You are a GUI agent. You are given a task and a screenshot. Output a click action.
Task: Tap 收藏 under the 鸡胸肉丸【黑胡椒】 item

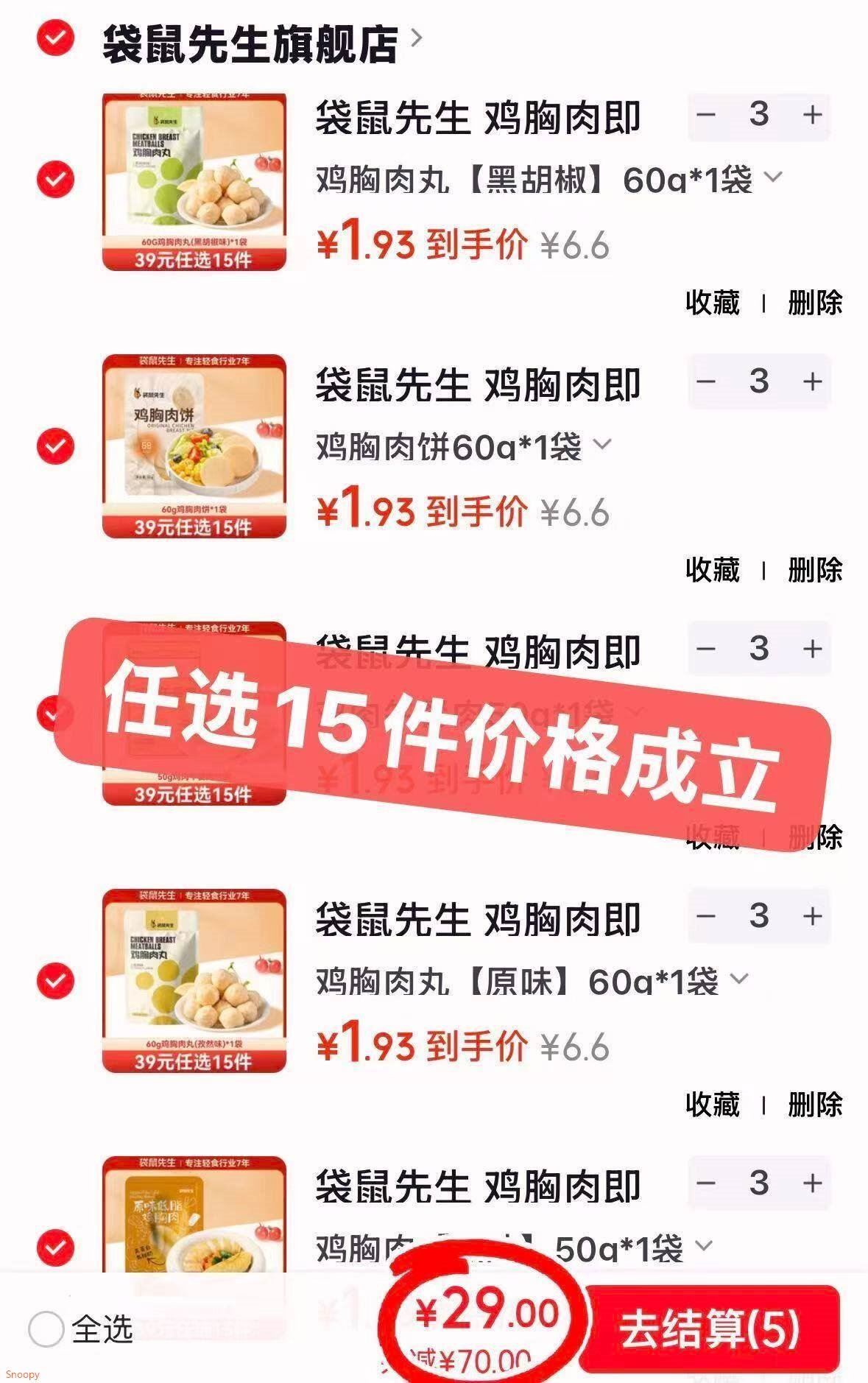712,303
